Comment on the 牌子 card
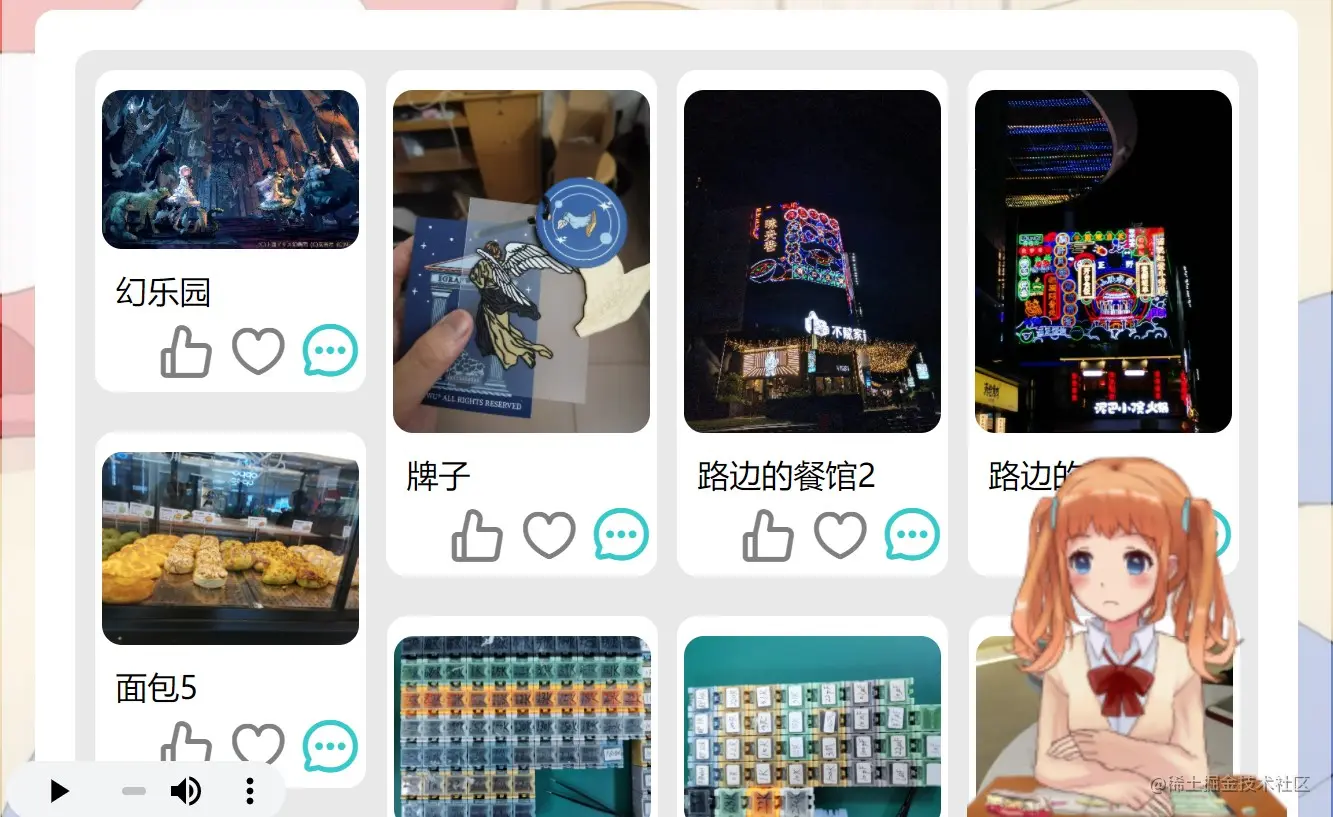The image size is (1333, 817). pyautogui.click(x=621, y=534)
